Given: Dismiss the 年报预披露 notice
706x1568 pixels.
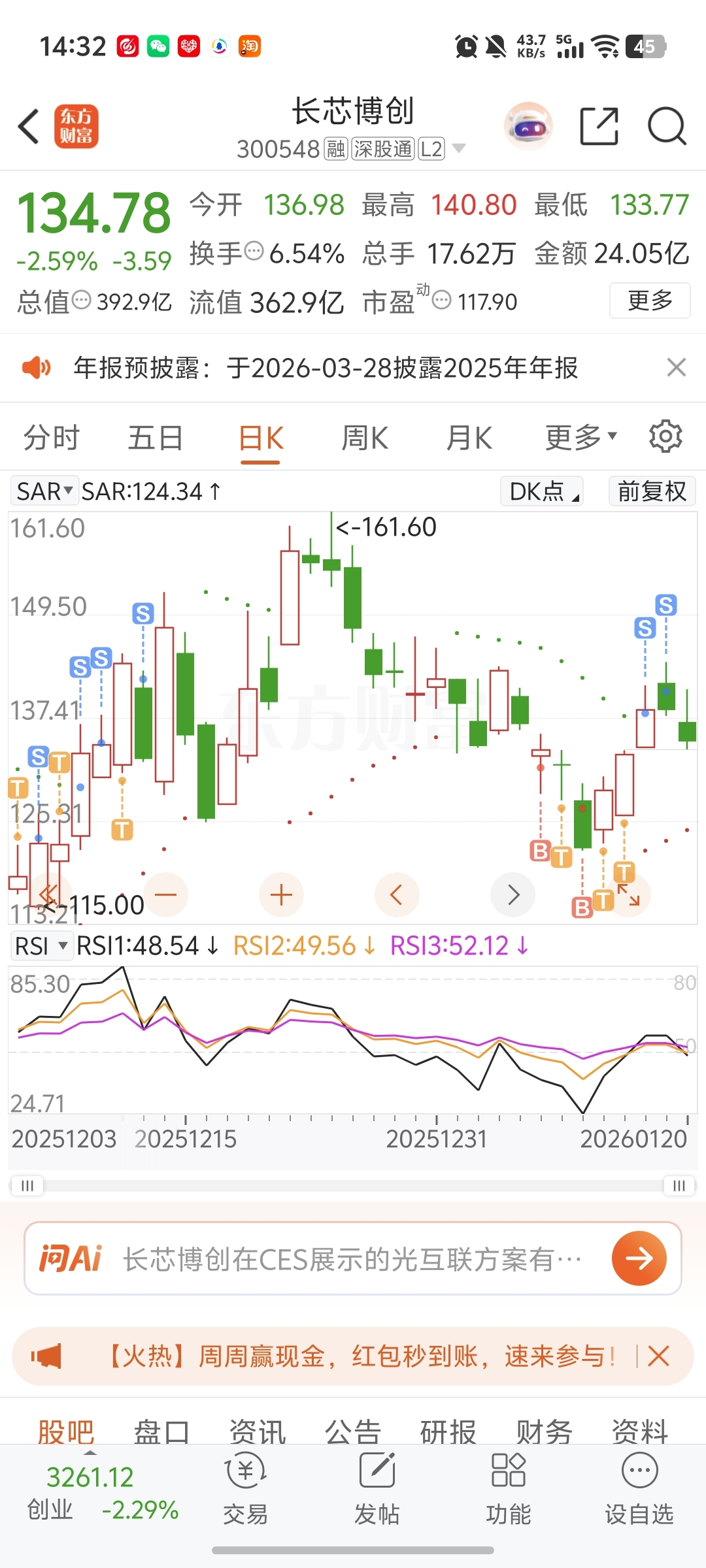Looking at the screenshot, I should (x=677, y=368).
